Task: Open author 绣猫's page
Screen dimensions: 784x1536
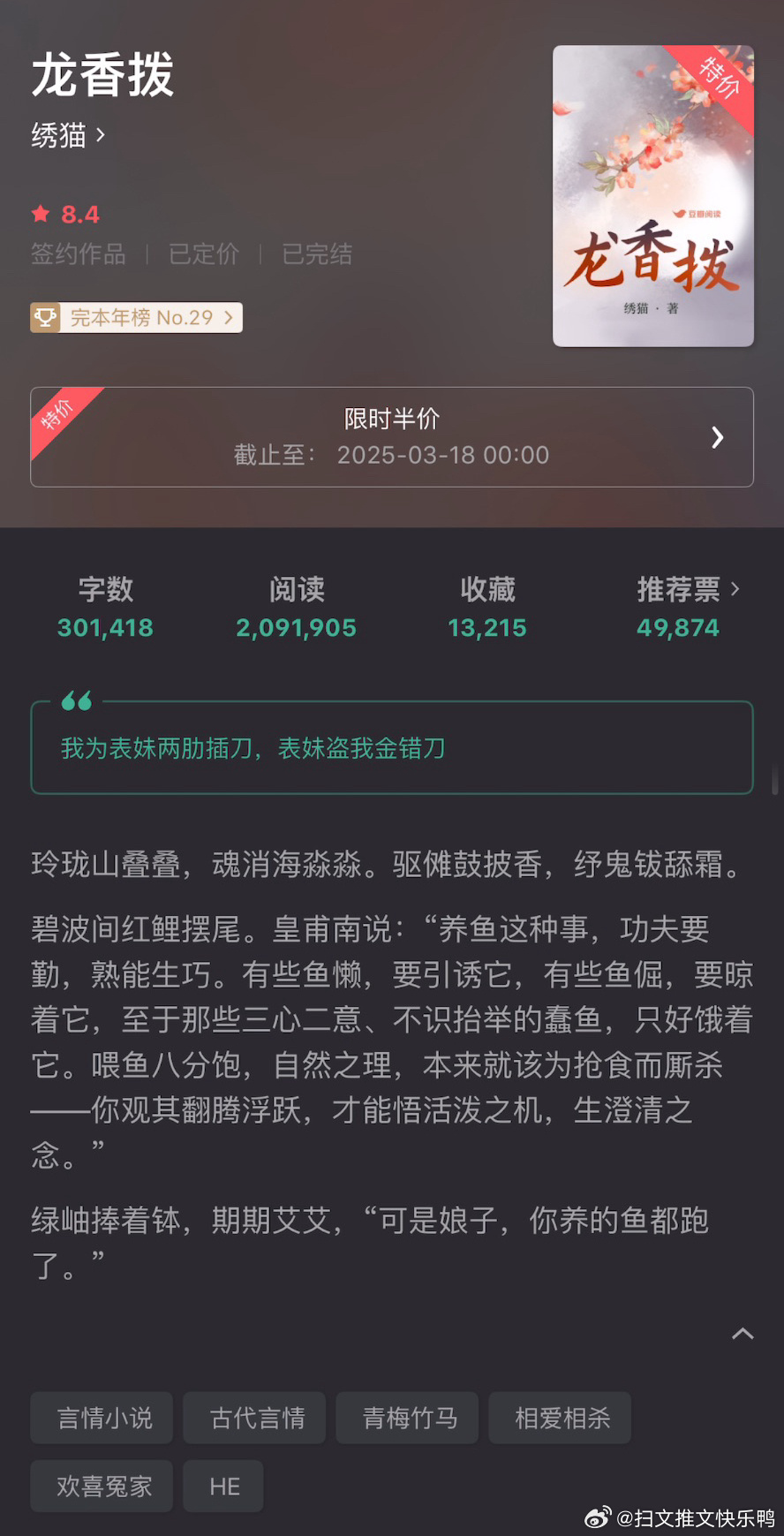Action: [68, 135]
